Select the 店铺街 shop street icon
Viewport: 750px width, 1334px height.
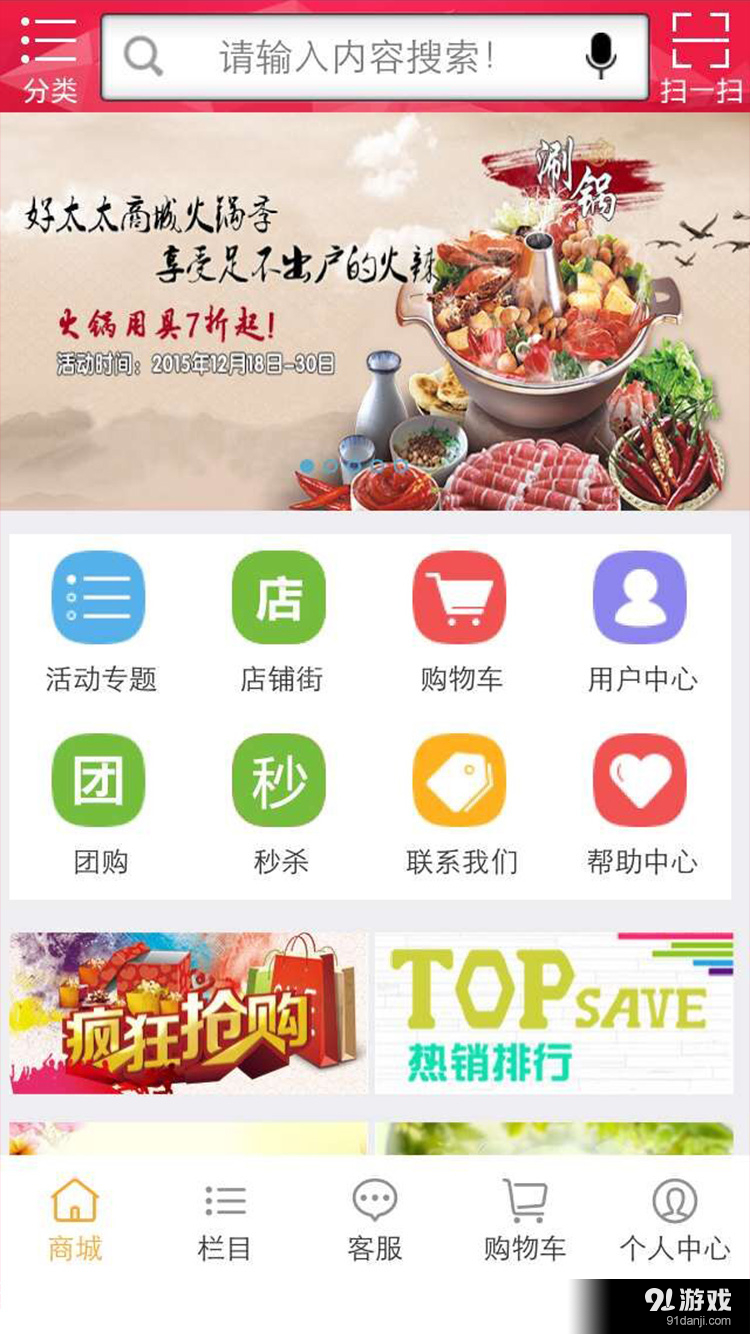coord(278,598)
